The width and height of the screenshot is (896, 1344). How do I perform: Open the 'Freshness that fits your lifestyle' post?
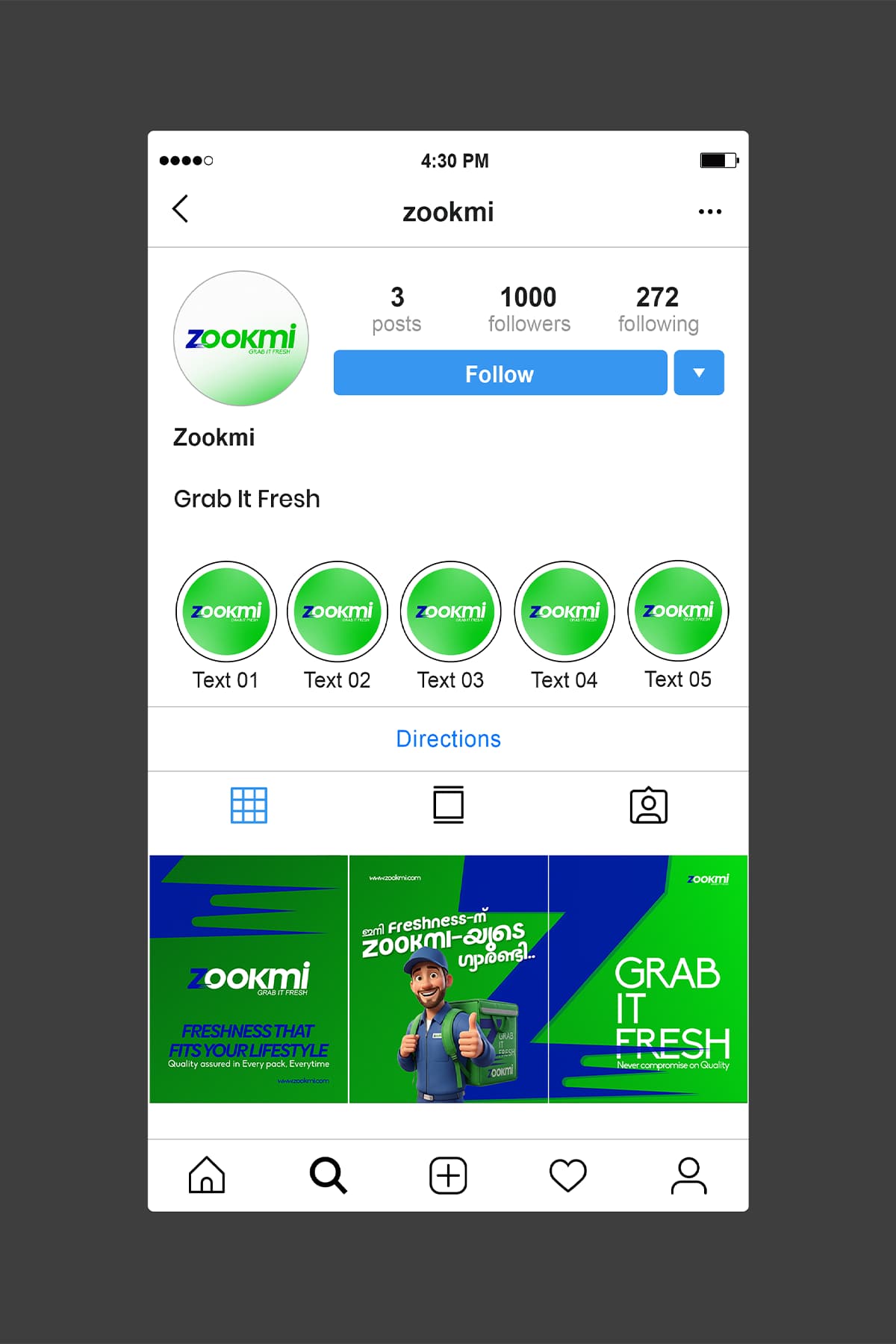click(x=249, y=979)
